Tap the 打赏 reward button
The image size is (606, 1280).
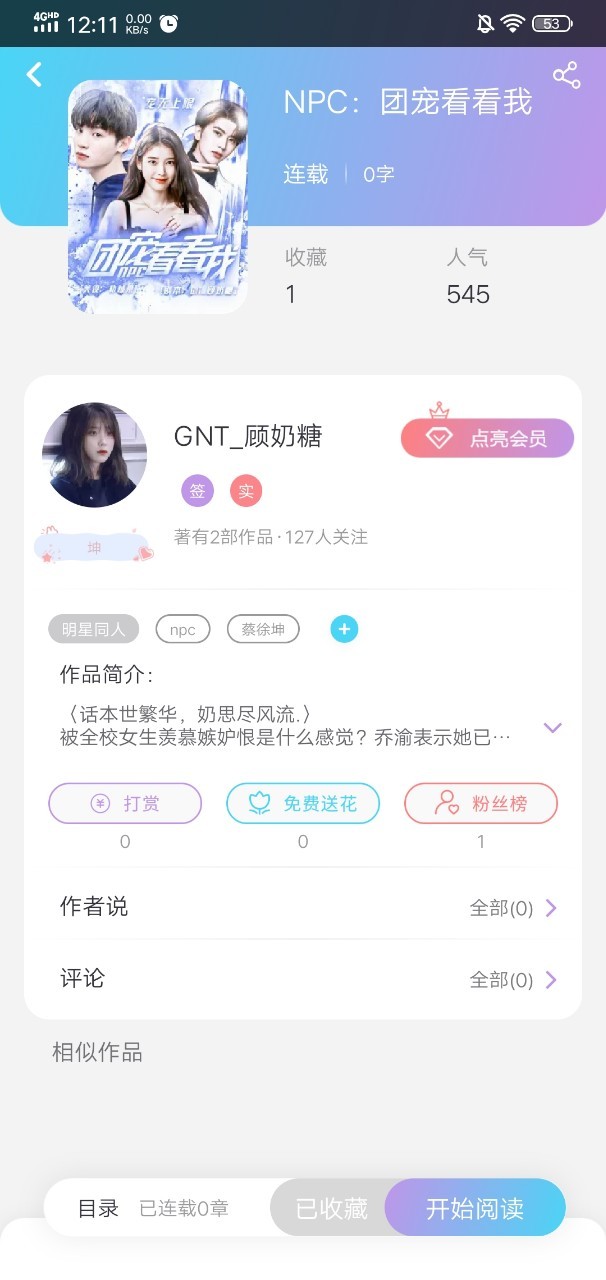coord(125,803)
